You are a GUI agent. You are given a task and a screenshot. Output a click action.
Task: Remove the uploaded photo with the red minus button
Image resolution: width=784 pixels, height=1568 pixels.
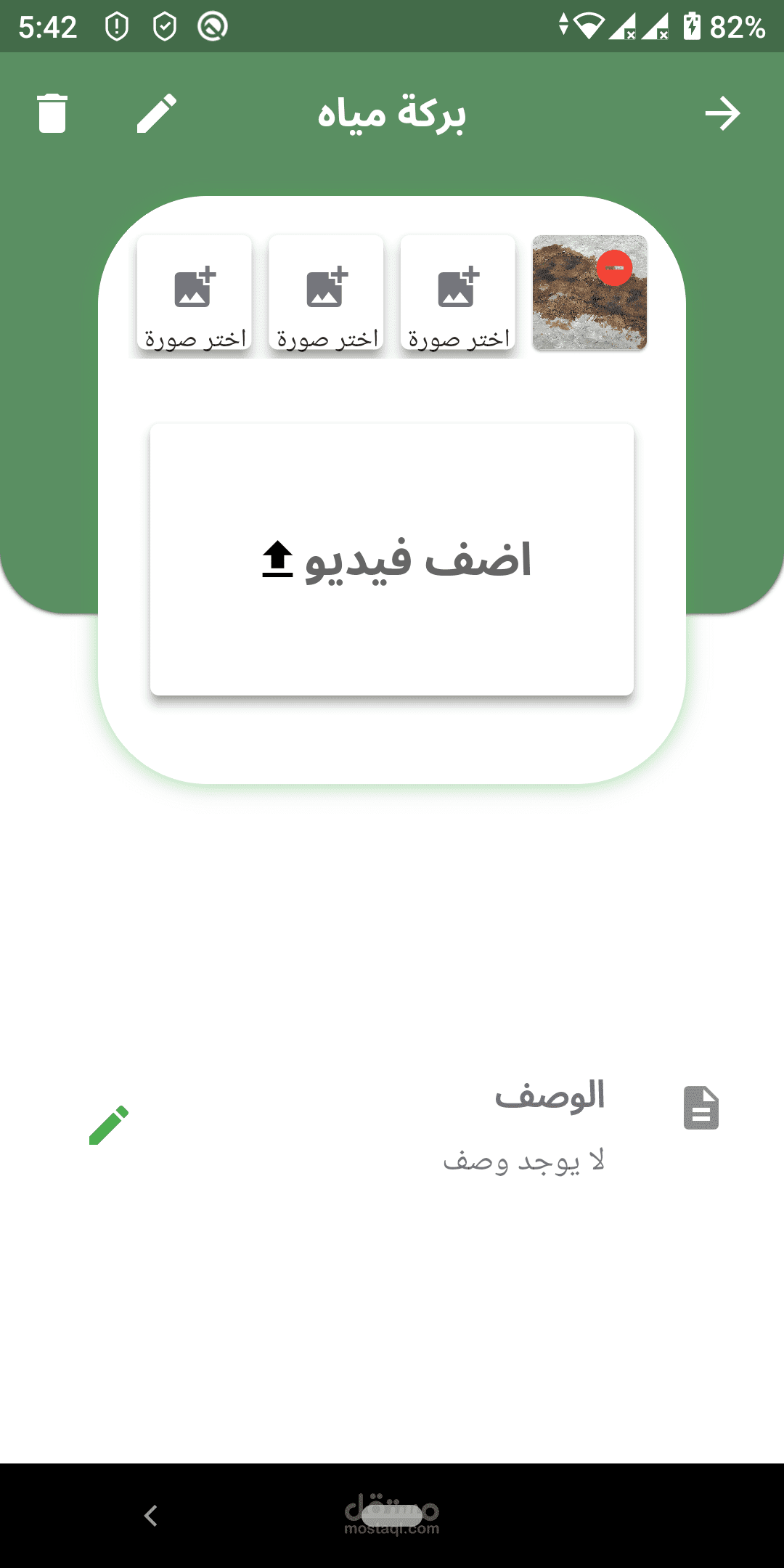tap(614, 268)
